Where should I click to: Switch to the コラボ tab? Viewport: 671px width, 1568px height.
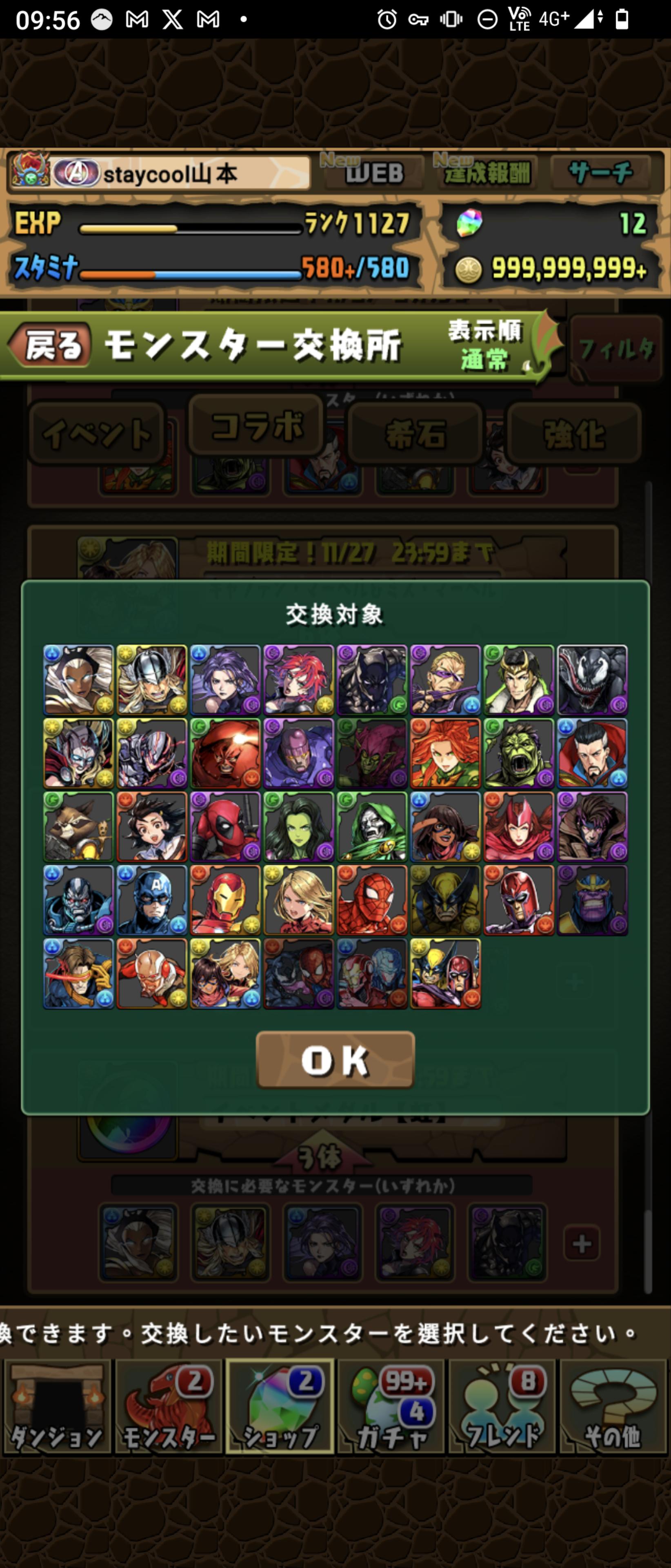pos(256,425)
